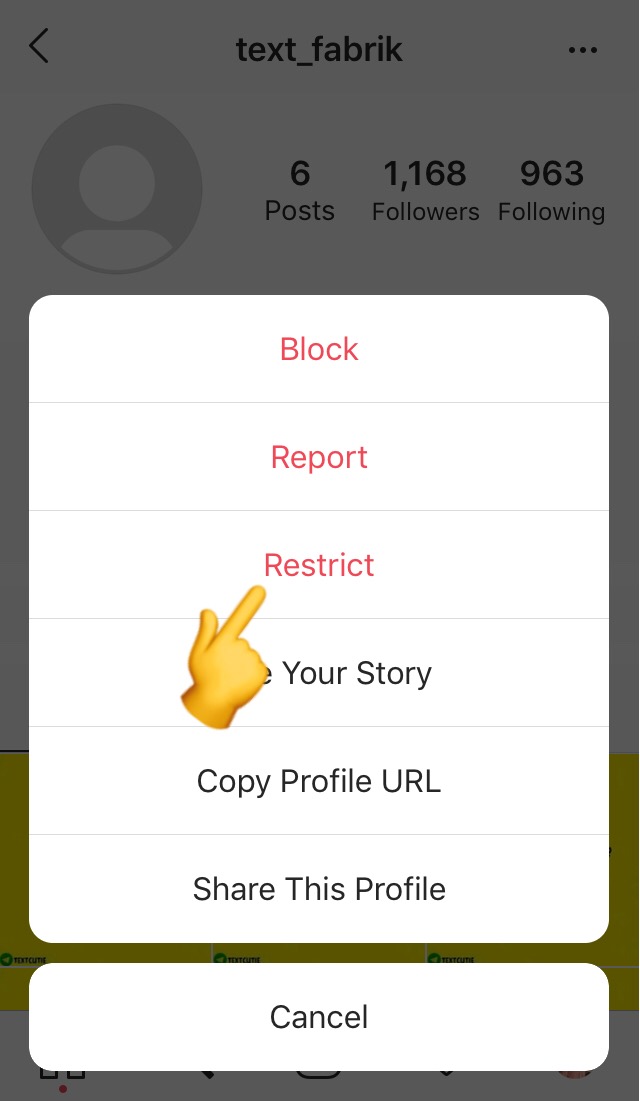This screenshot has height=1101, width=640.
Task: Select the Your Story option
Action: click(x=319, y=673)
